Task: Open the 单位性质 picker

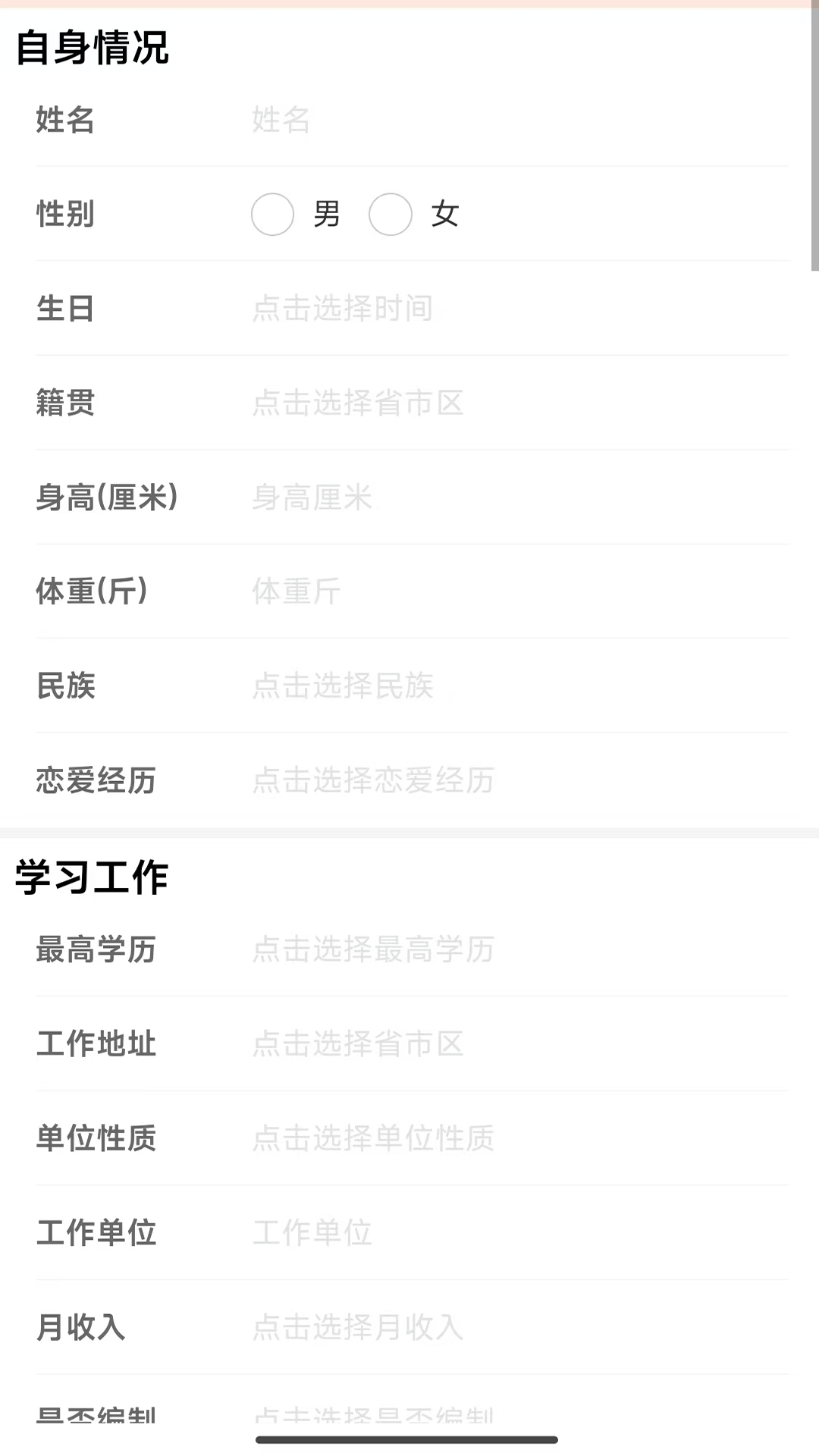Action: click(519, 1138)
